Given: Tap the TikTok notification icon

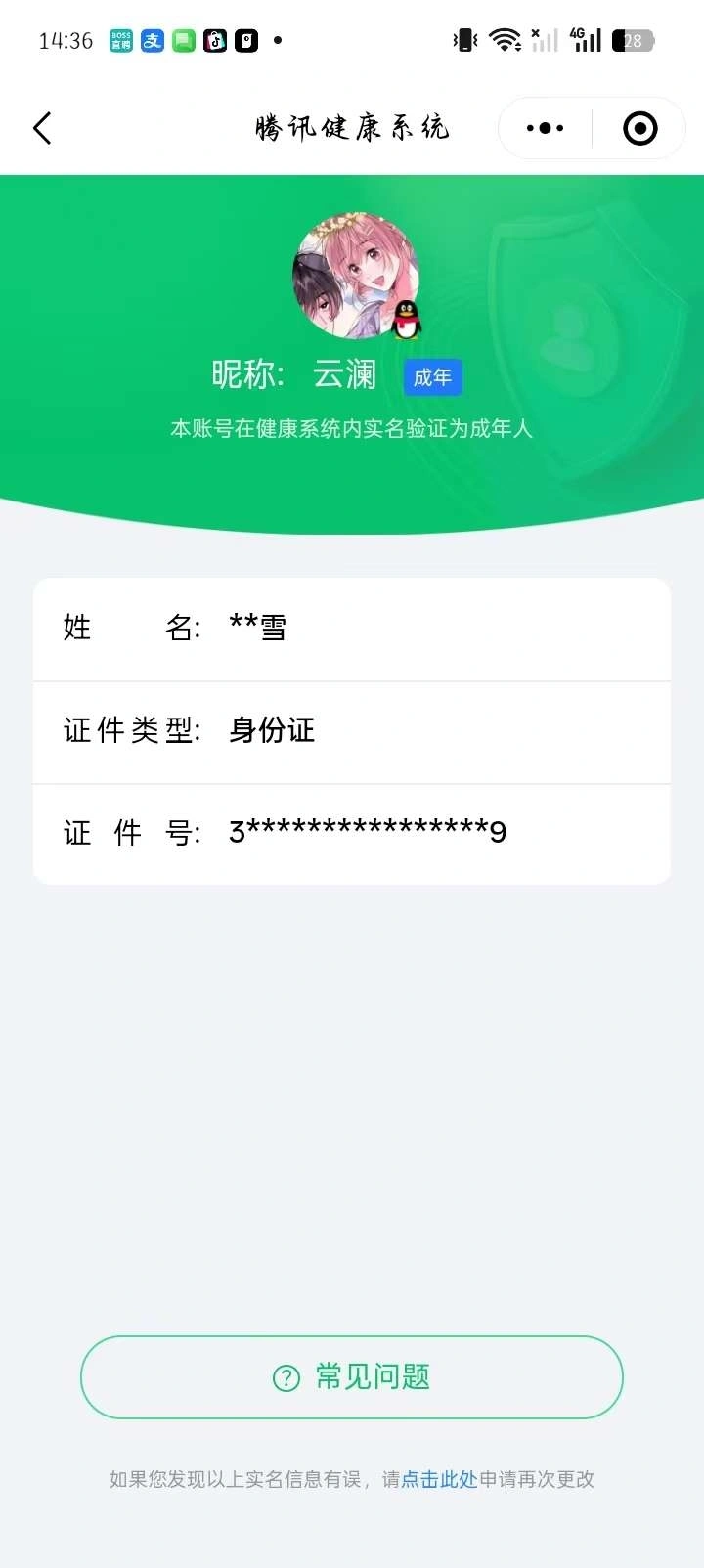Looking at the screenshot, I should point(215,41).
